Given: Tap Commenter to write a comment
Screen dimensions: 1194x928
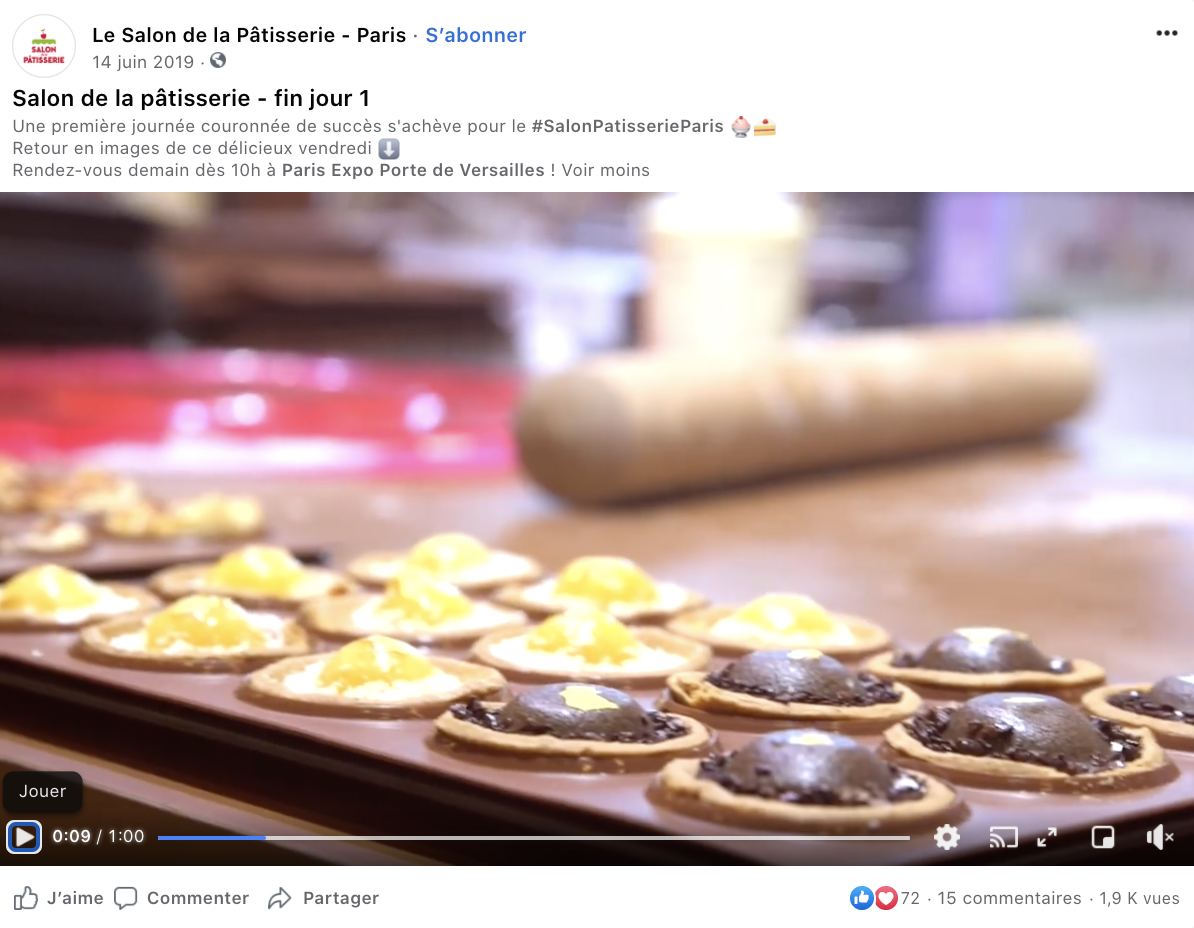Looking at the screenshot, I should coord(181,898).
